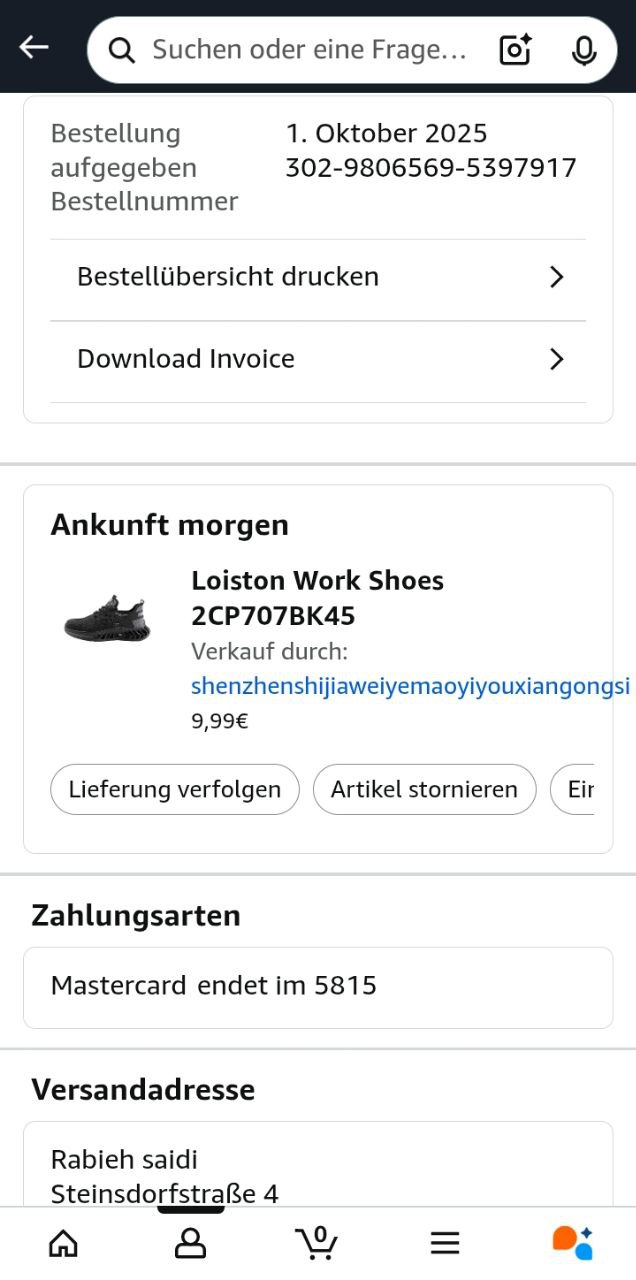This screenshot has height=1280, width=636.
Task: Open the hamburger menu tab
Action: pos(445,1243)
